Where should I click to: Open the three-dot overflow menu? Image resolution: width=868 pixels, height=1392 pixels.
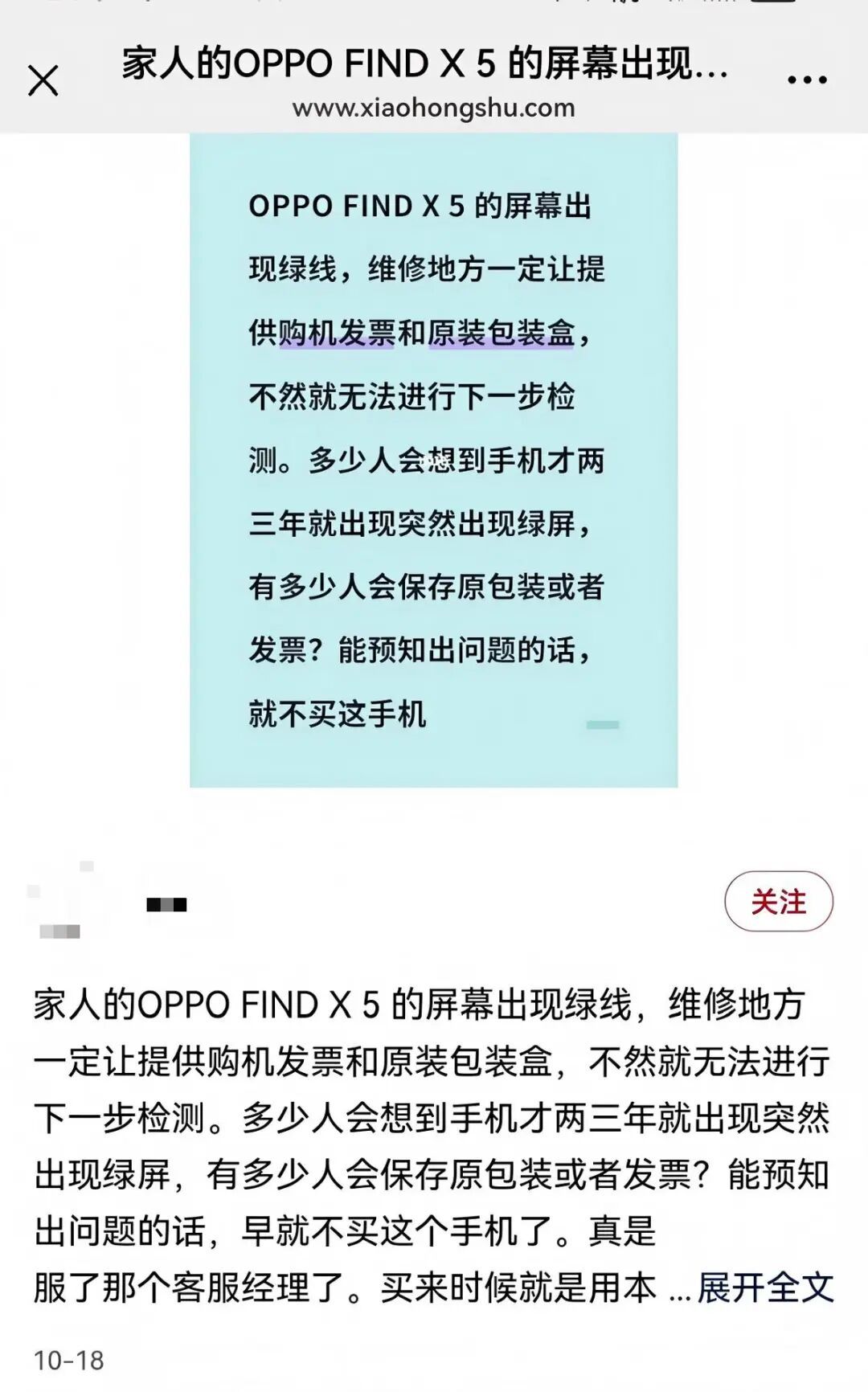[807, 80]
